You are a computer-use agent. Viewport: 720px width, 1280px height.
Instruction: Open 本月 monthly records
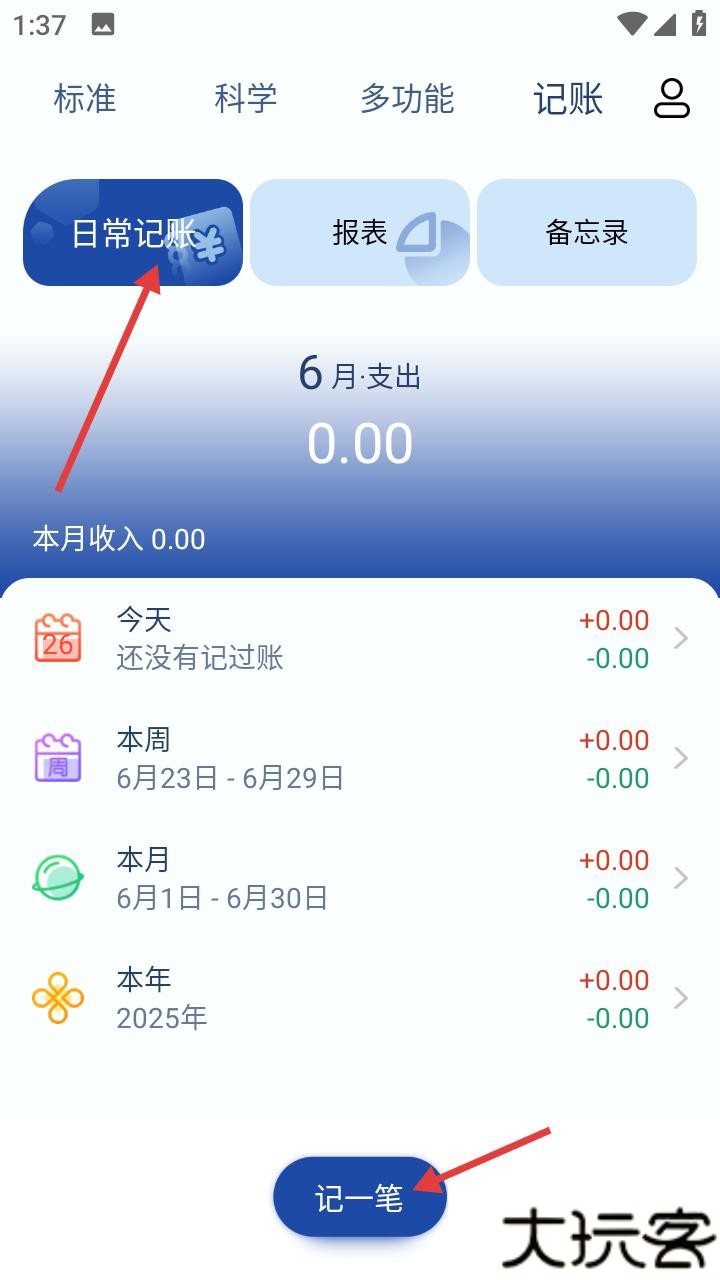(360, 878)
